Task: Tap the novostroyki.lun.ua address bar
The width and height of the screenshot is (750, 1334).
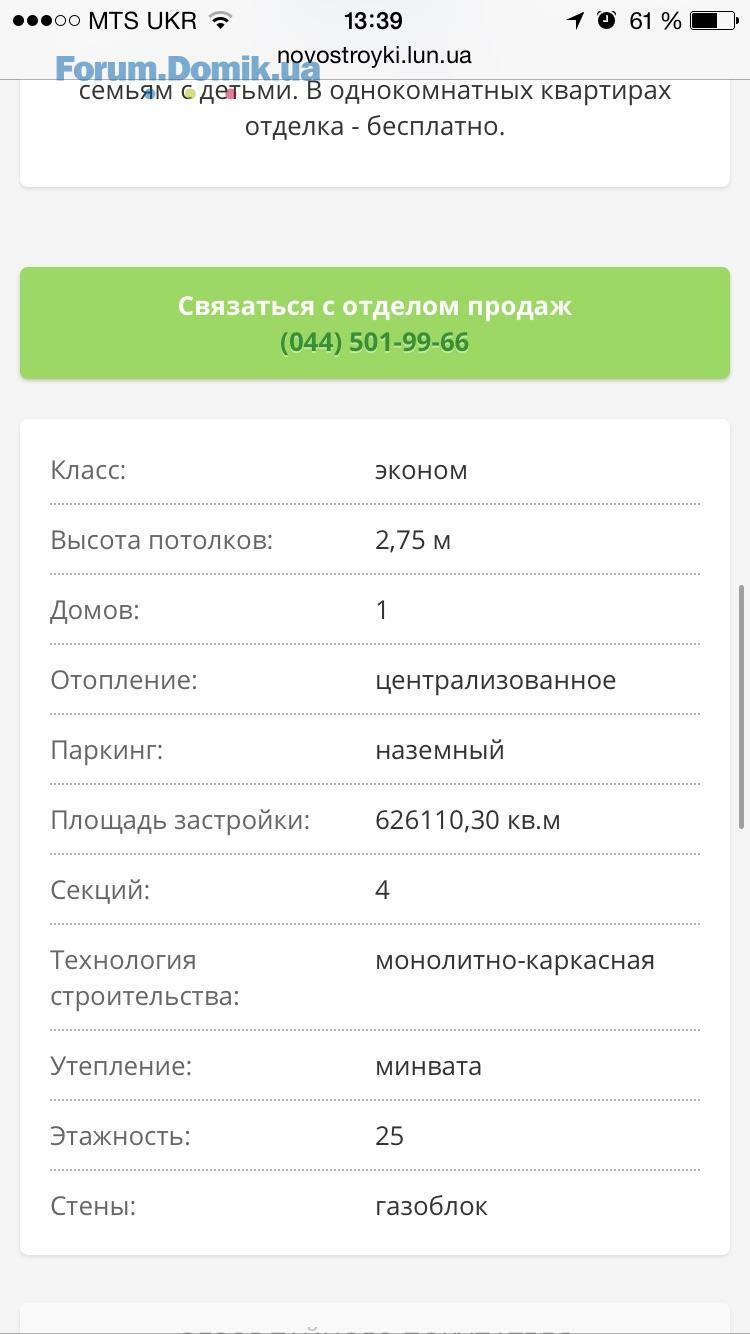Action: point(374,56)
